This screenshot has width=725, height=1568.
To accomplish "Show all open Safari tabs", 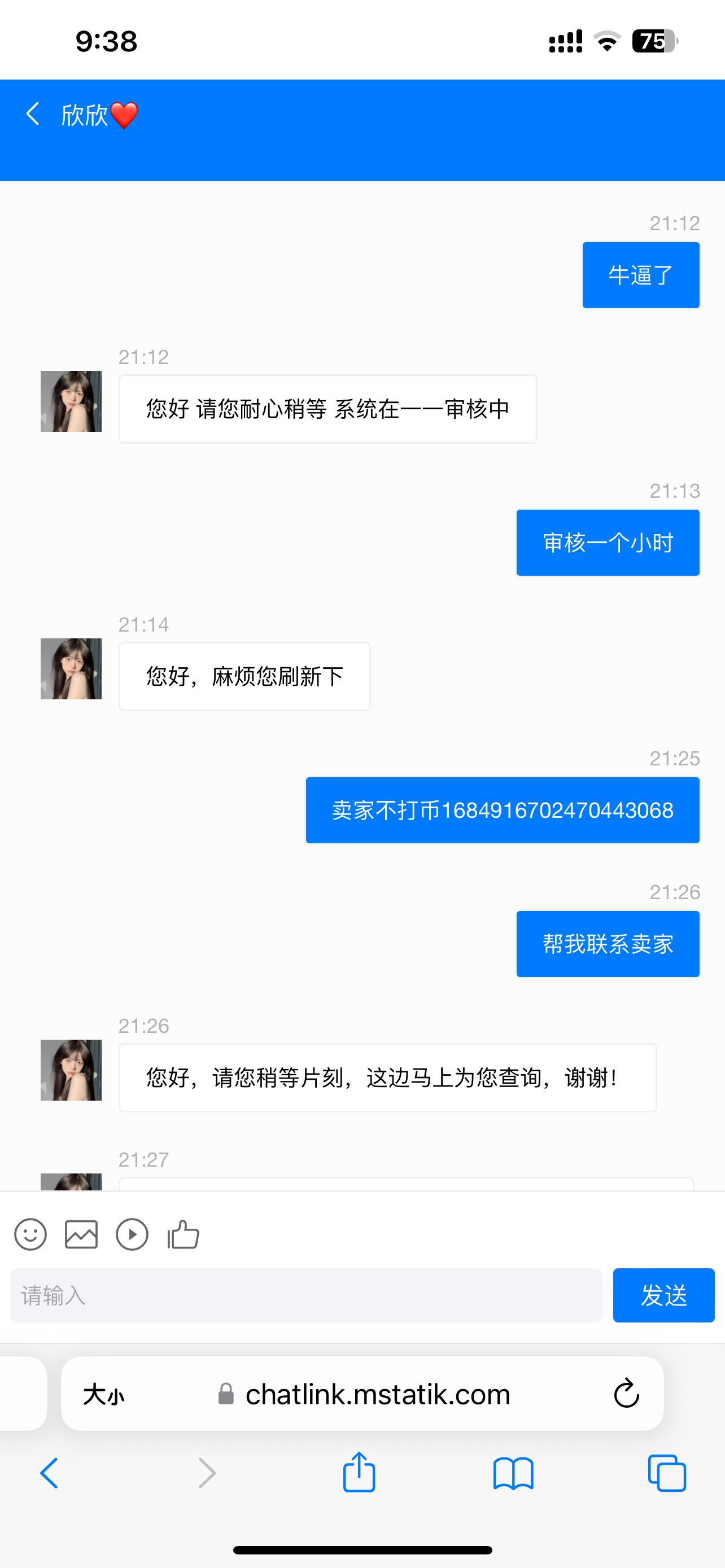I will click(667, 1474).
